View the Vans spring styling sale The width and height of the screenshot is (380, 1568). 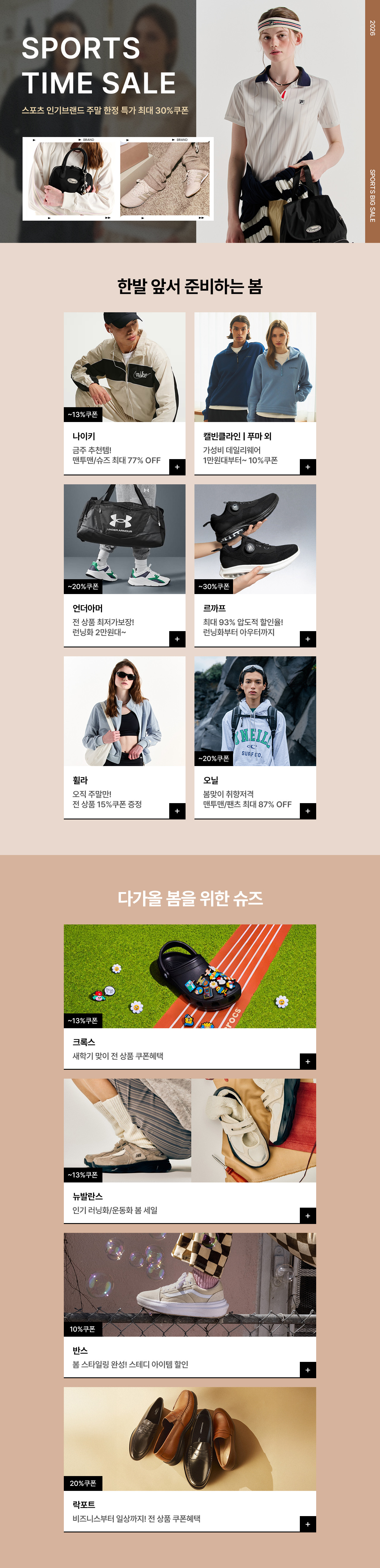(189, 1304)
